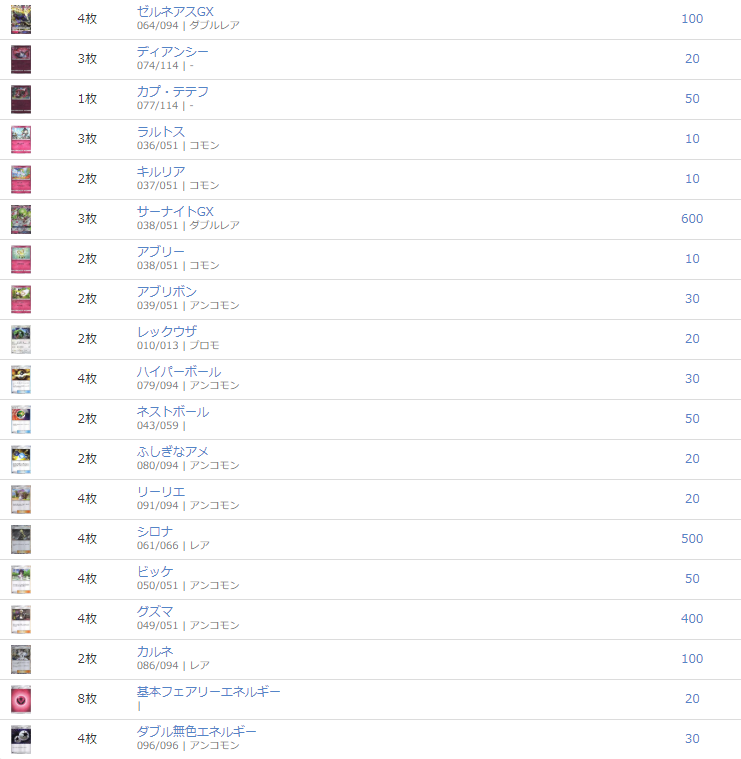Viewport: 741px width, 759px height.
Task: View the ダブル無色エネルギー card page
Action: tap(197, 732)
